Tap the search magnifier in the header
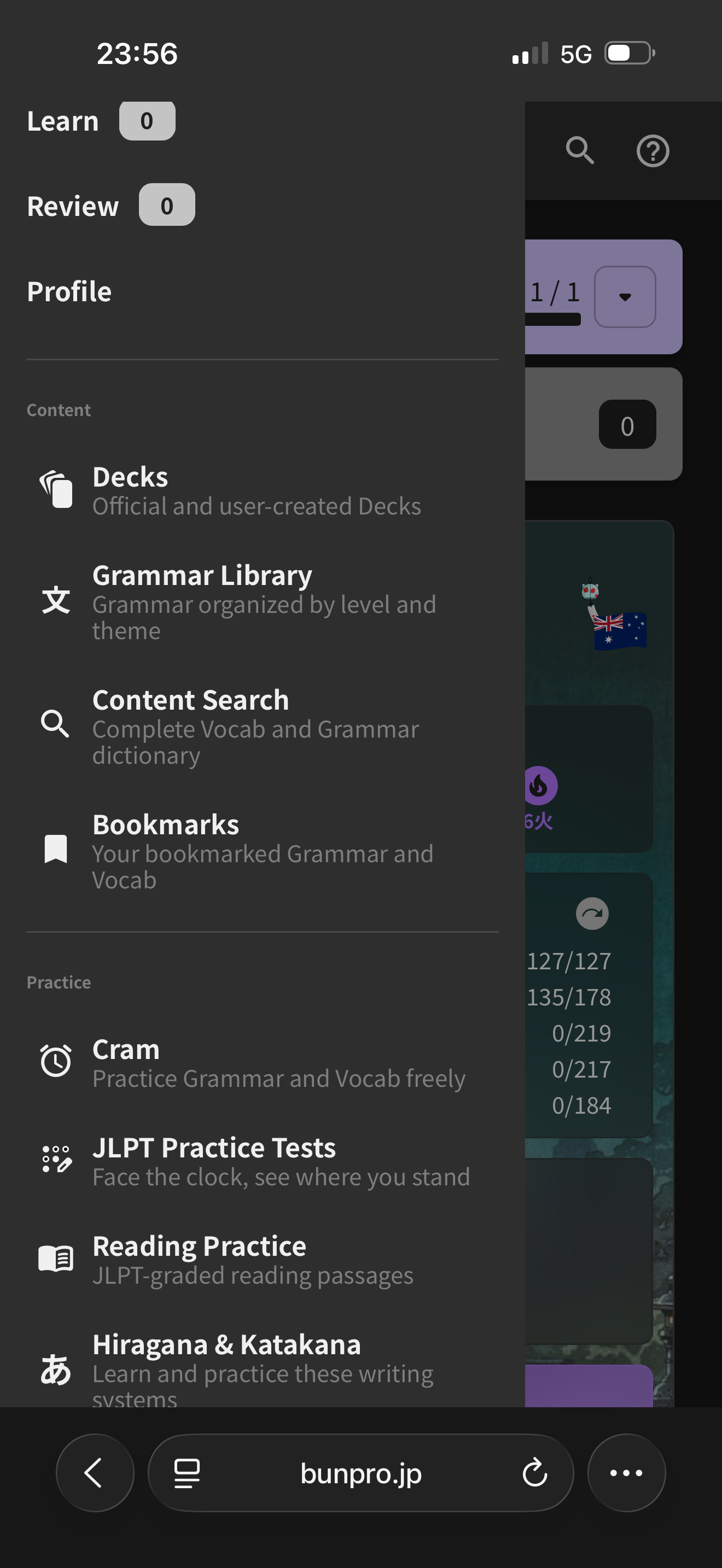Image resolution: width=722 pixels, height=1568 pixels. 580,150
